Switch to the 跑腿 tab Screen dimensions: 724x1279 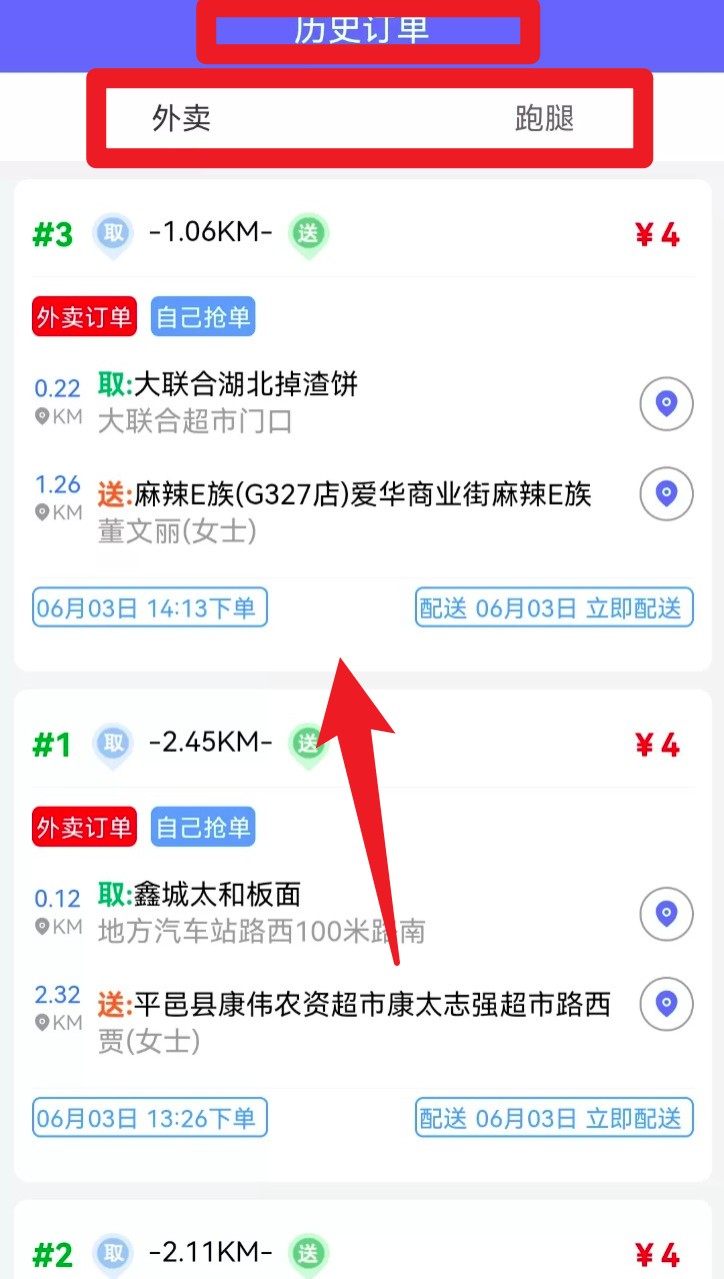(544, 119)
